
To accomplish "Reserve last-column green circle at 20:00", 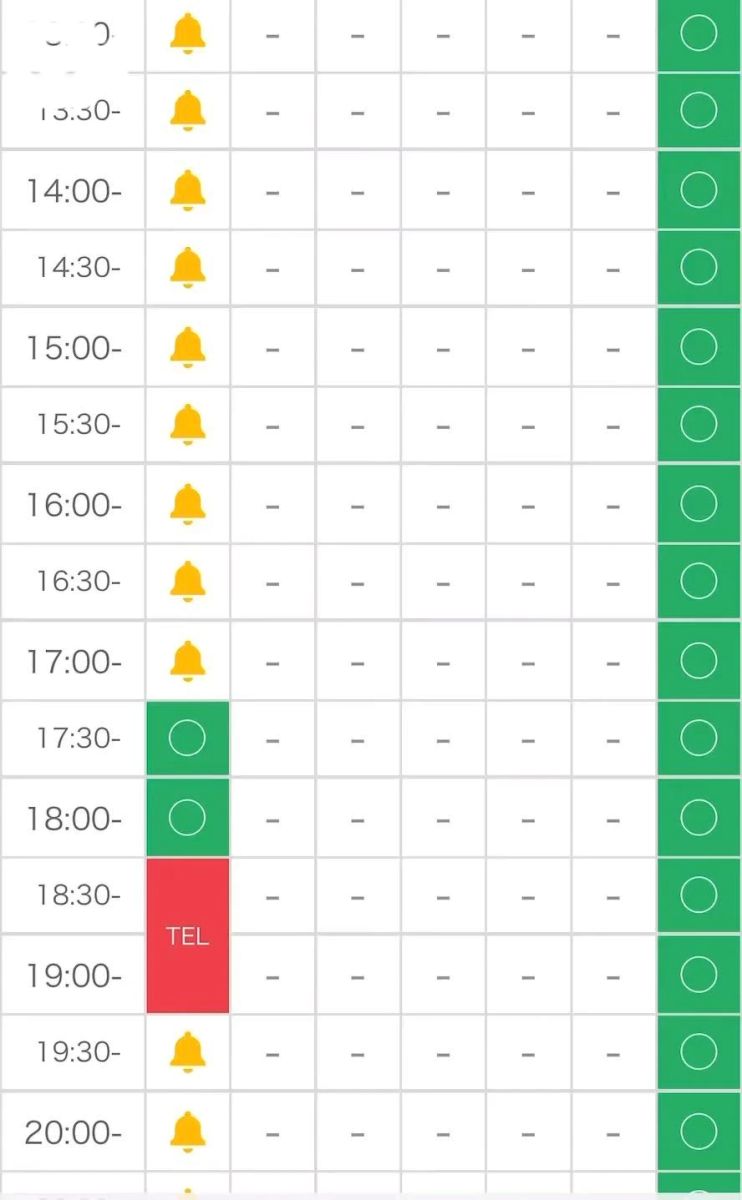I will (x=698, y=1132).
